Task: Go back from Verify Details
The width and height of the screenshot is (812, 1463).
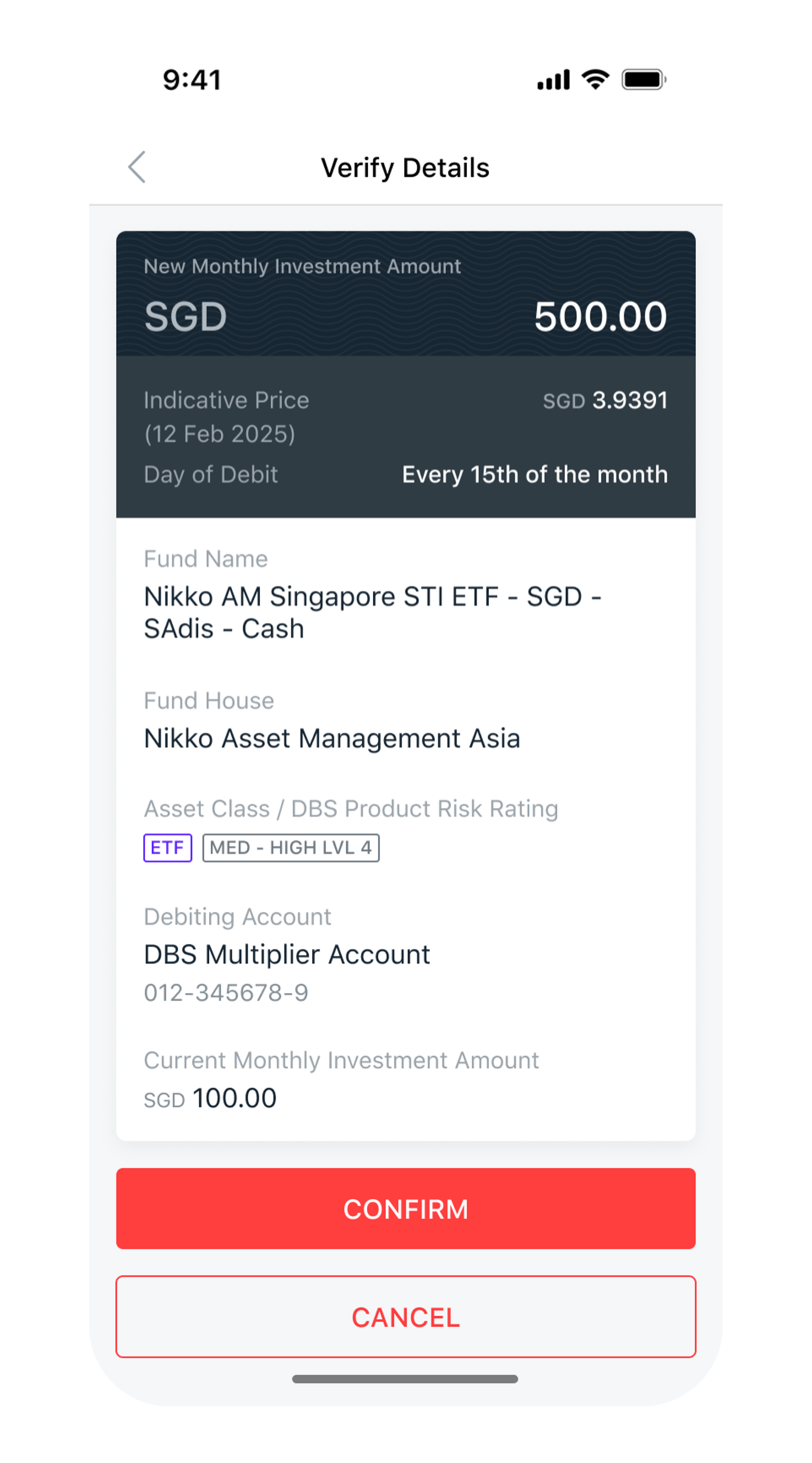Action: [x=137, y=167]
